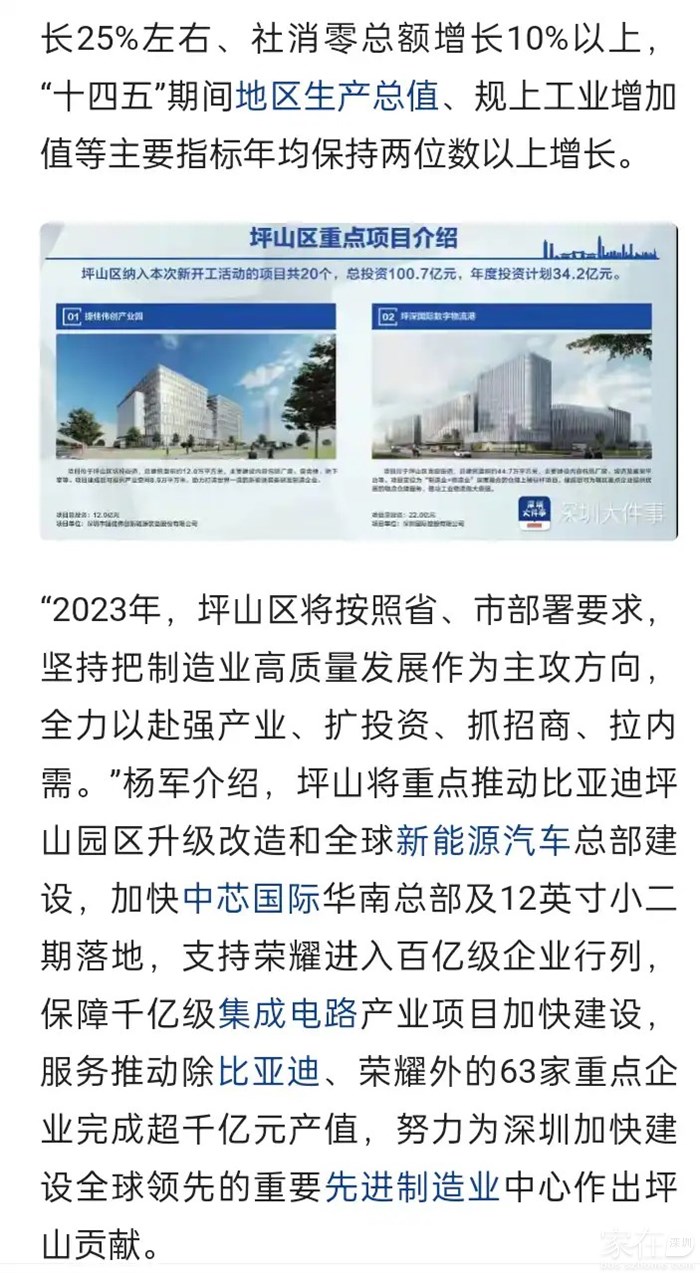This screenshot has width=700, height=1273.
Task: Tap the 集成电路 link
Action: [x=288, y=1015]
